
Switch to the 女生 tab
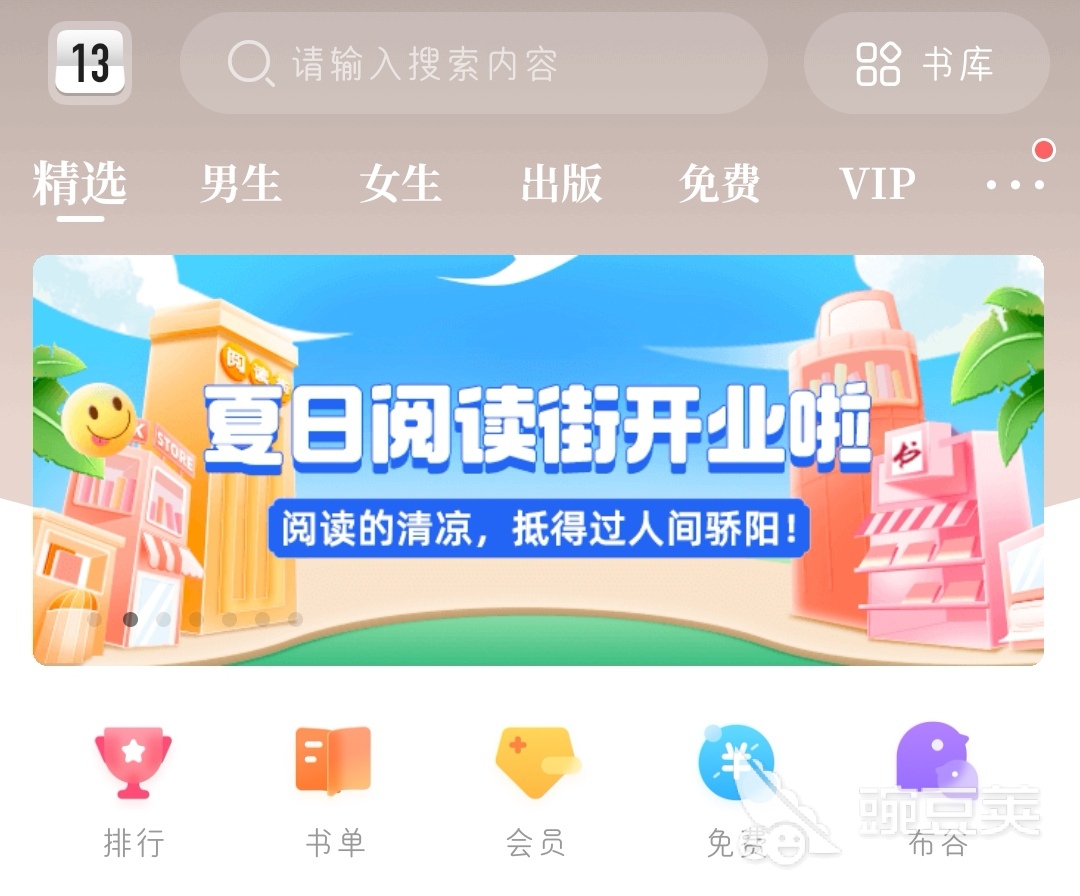coord(400,184)
